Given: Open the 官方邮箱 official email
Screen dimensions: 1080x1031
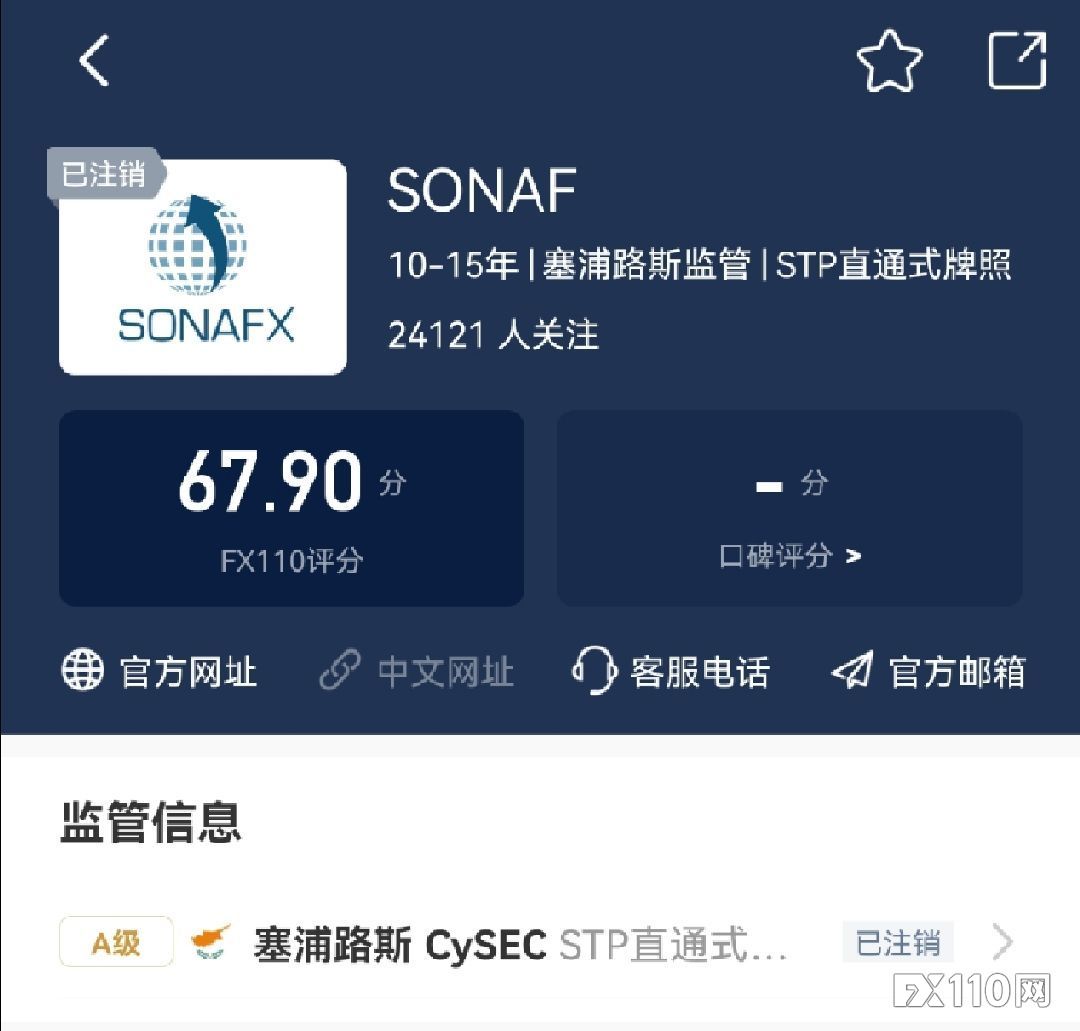Looking at the screenshot, I should point(929,672).
